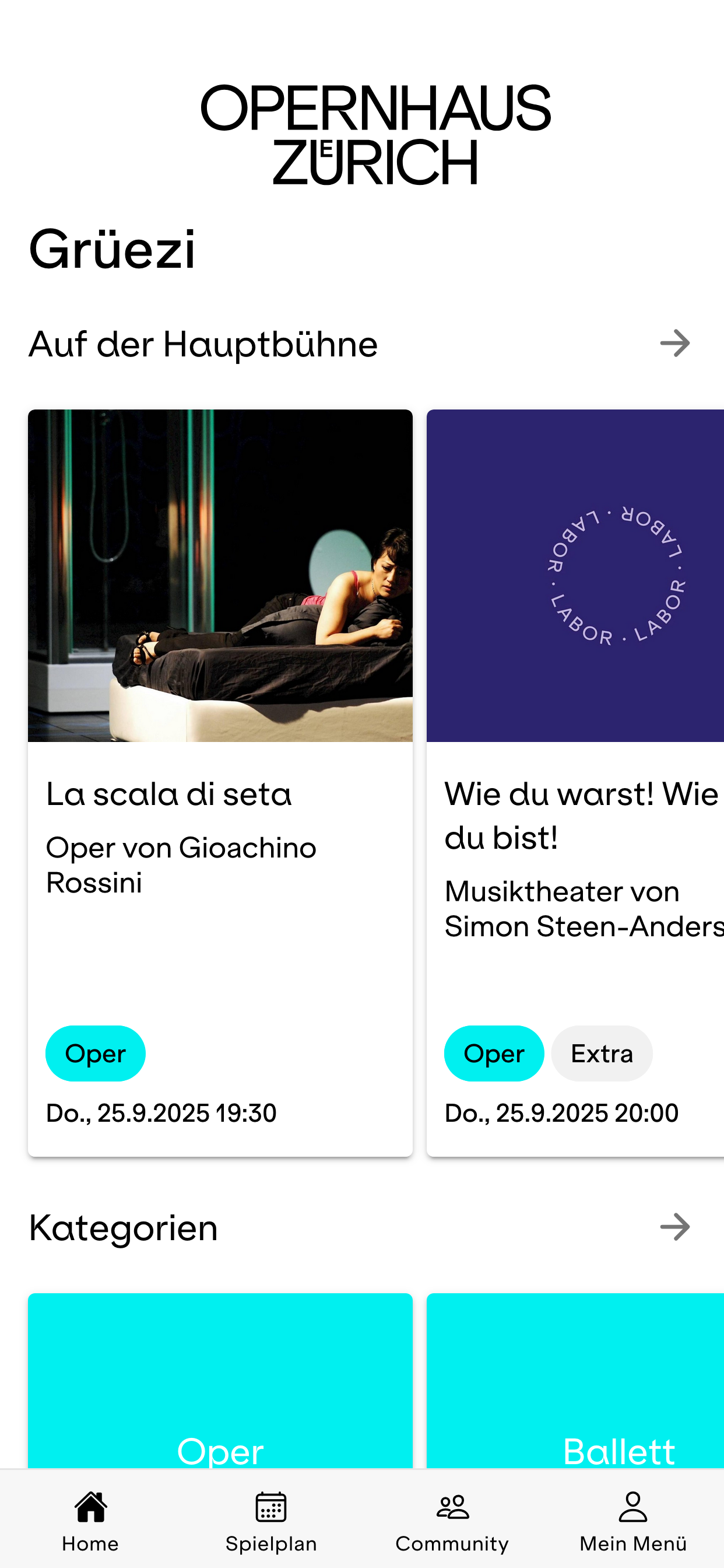
Task: Tap the Opernhaus Zürich logo
Action: 376,134
